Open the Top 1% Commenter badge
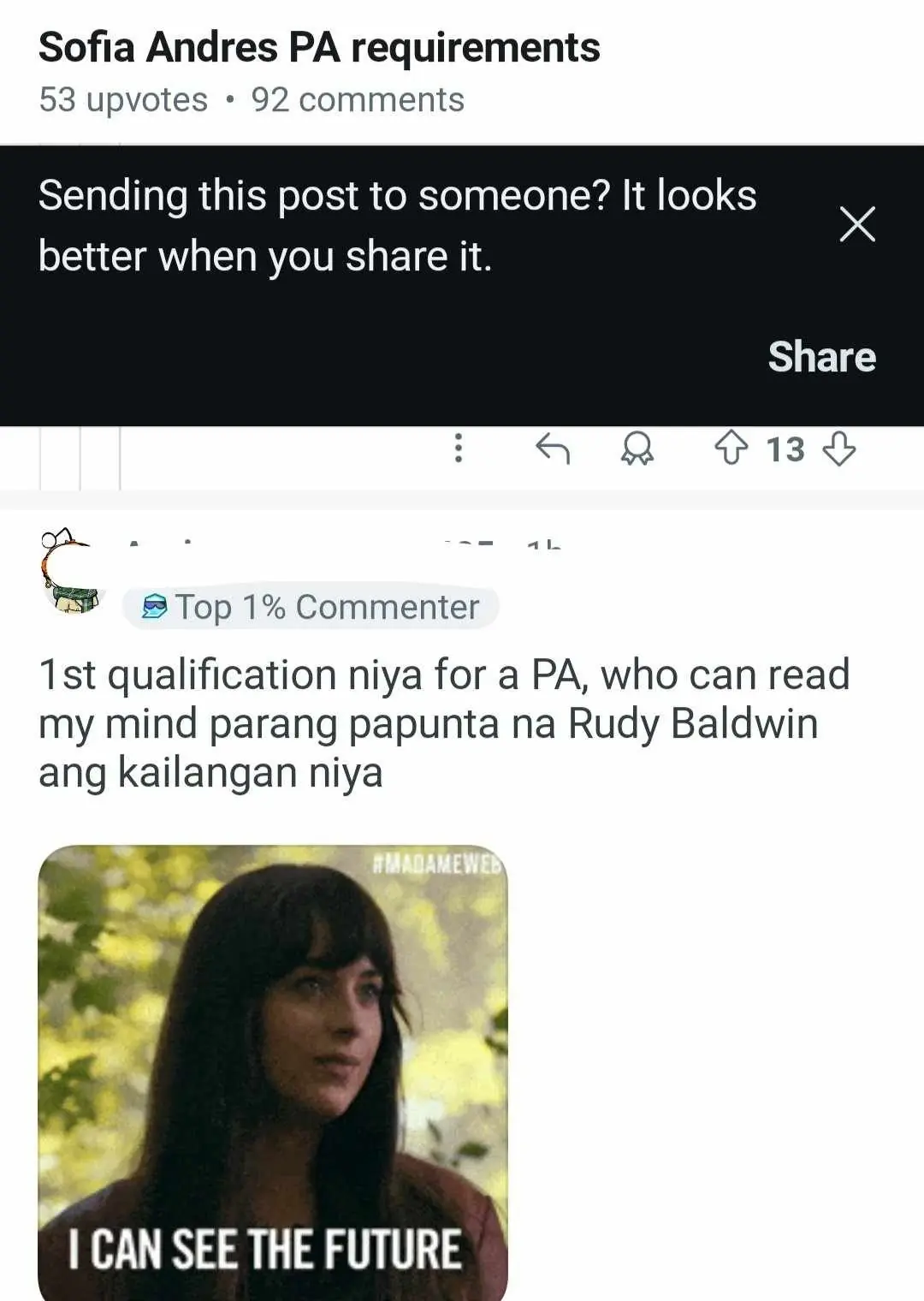The width and height of the screenshot is (924, 1301). click(x=311, y=607)
